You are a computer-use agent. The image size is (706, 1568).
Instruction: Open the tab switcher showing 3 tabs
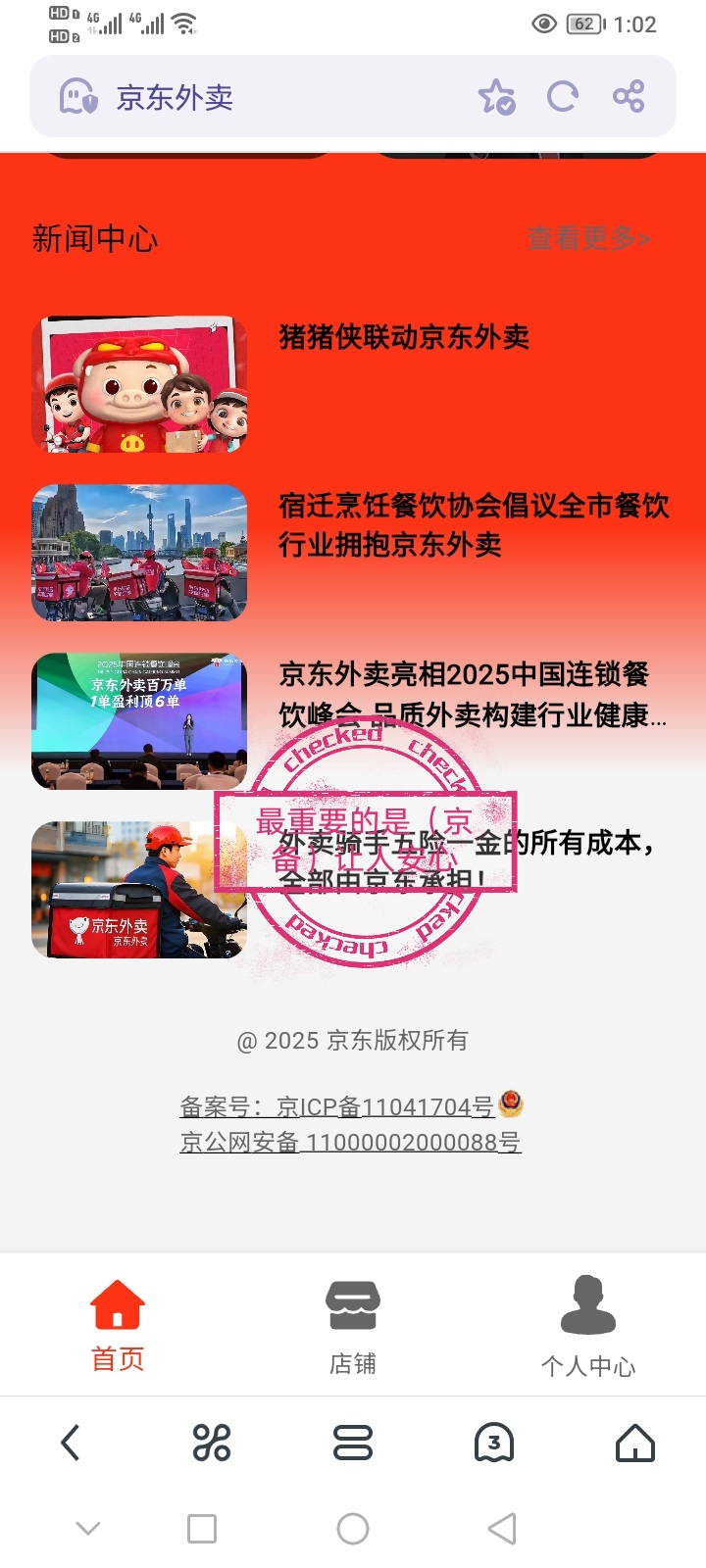click(494, 1443)
